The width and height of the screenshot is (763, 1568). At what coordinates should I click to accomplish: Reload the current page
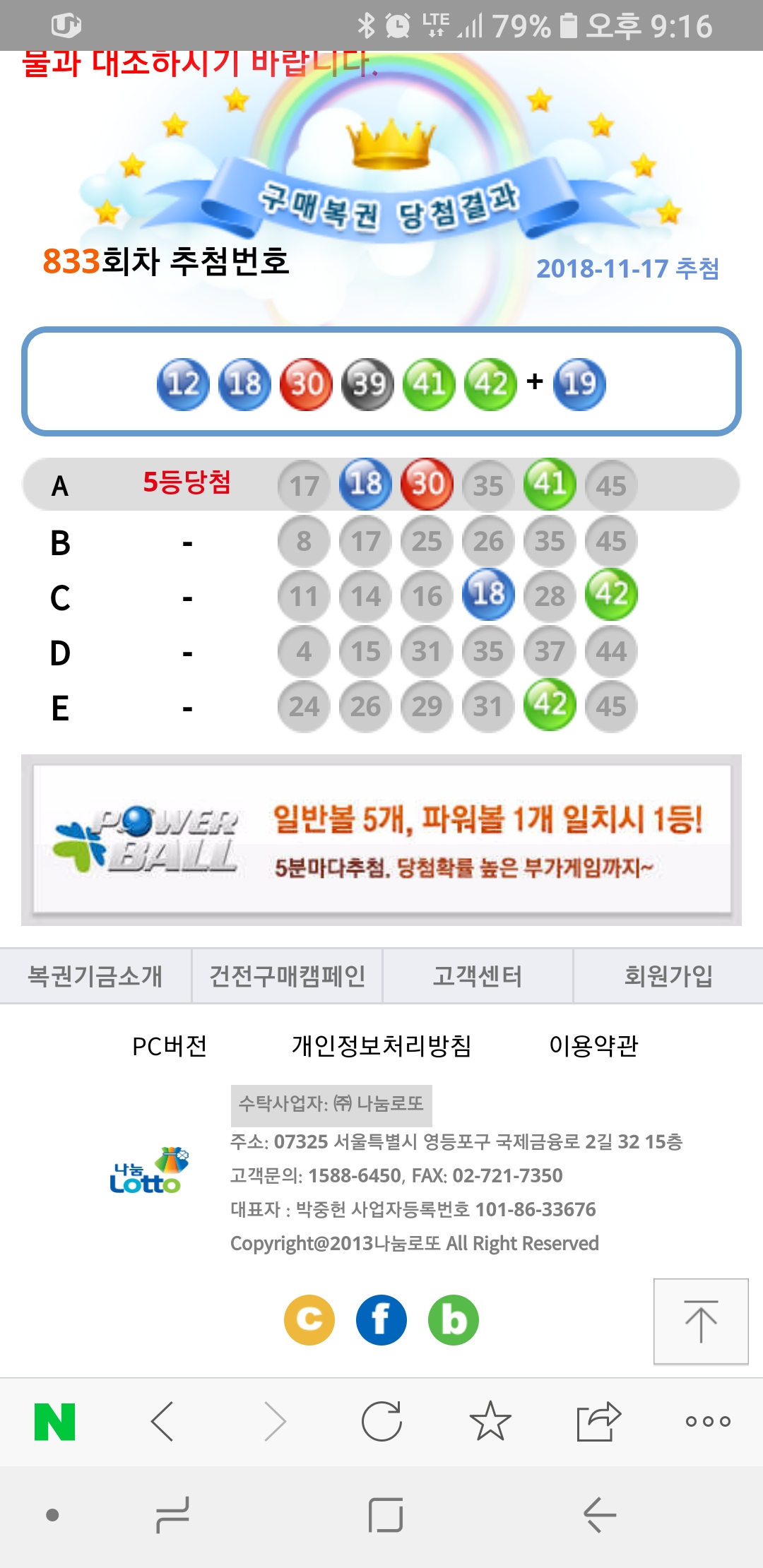[381, 1421]
